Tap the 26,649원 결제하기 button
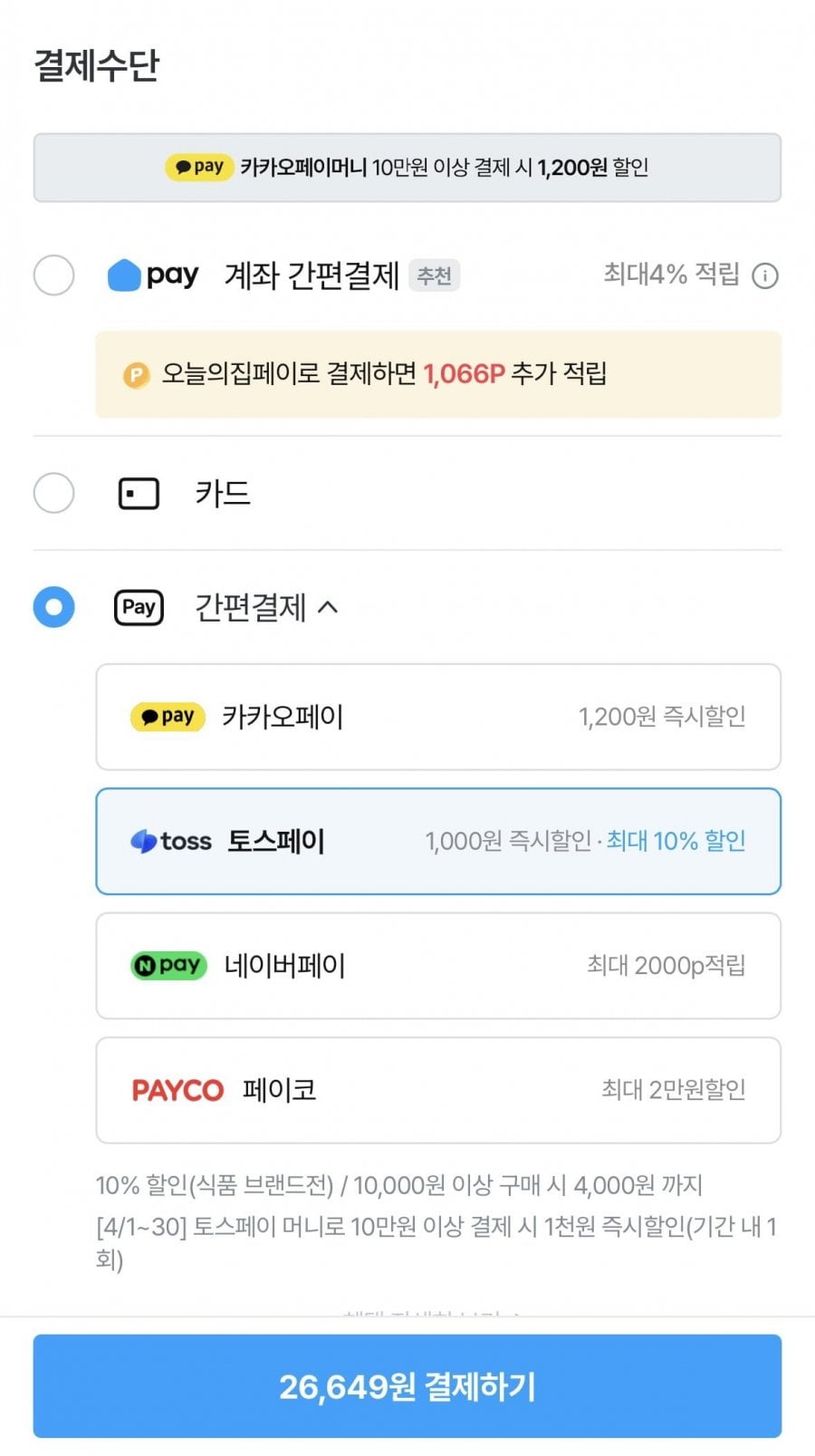Screen dimensions: 815x1456 407,1385
